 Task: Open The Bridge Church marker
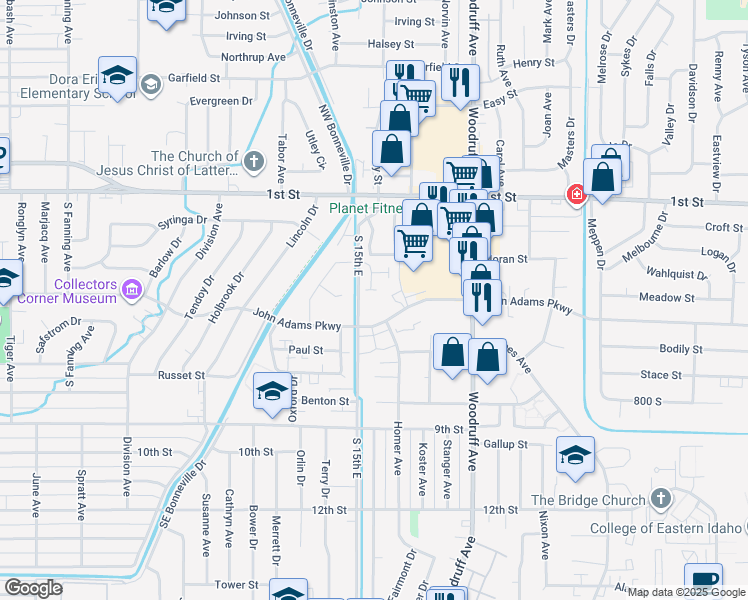660,498
